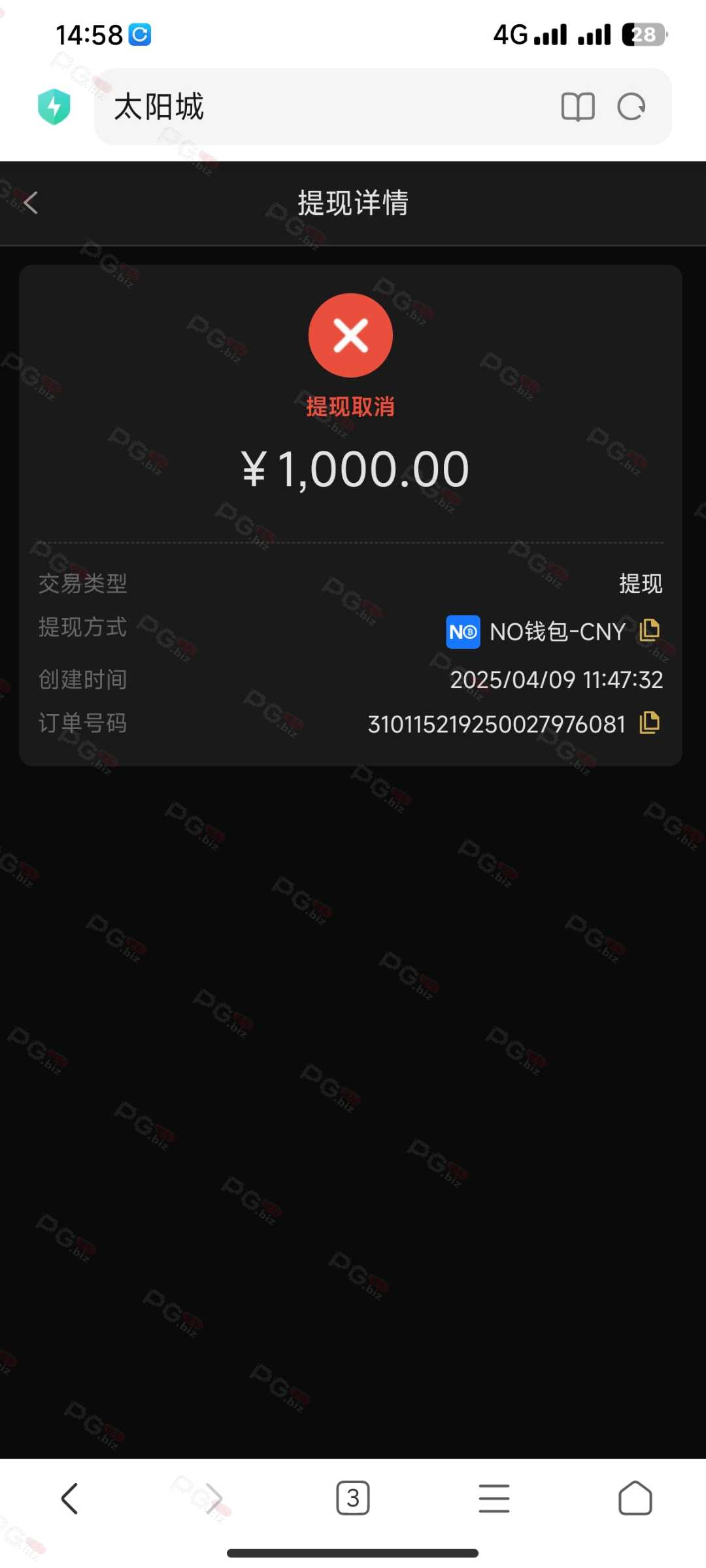Navigate back in the browser toolbar
The height and width of the screenshot is (1568, 706).
coord(70,1498)
